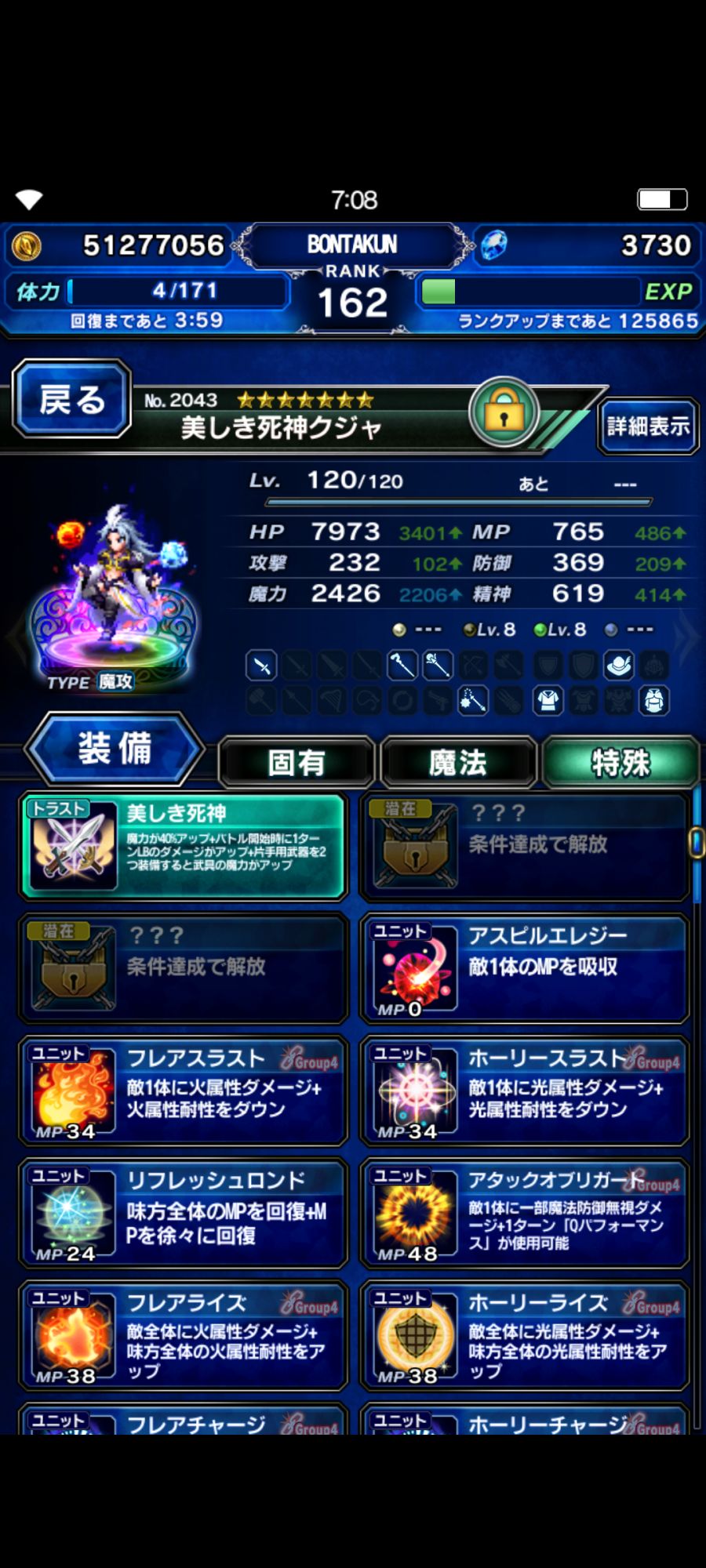Open フレアライズ ability
Viewport: 706px width, 1568px height.
183,1335
